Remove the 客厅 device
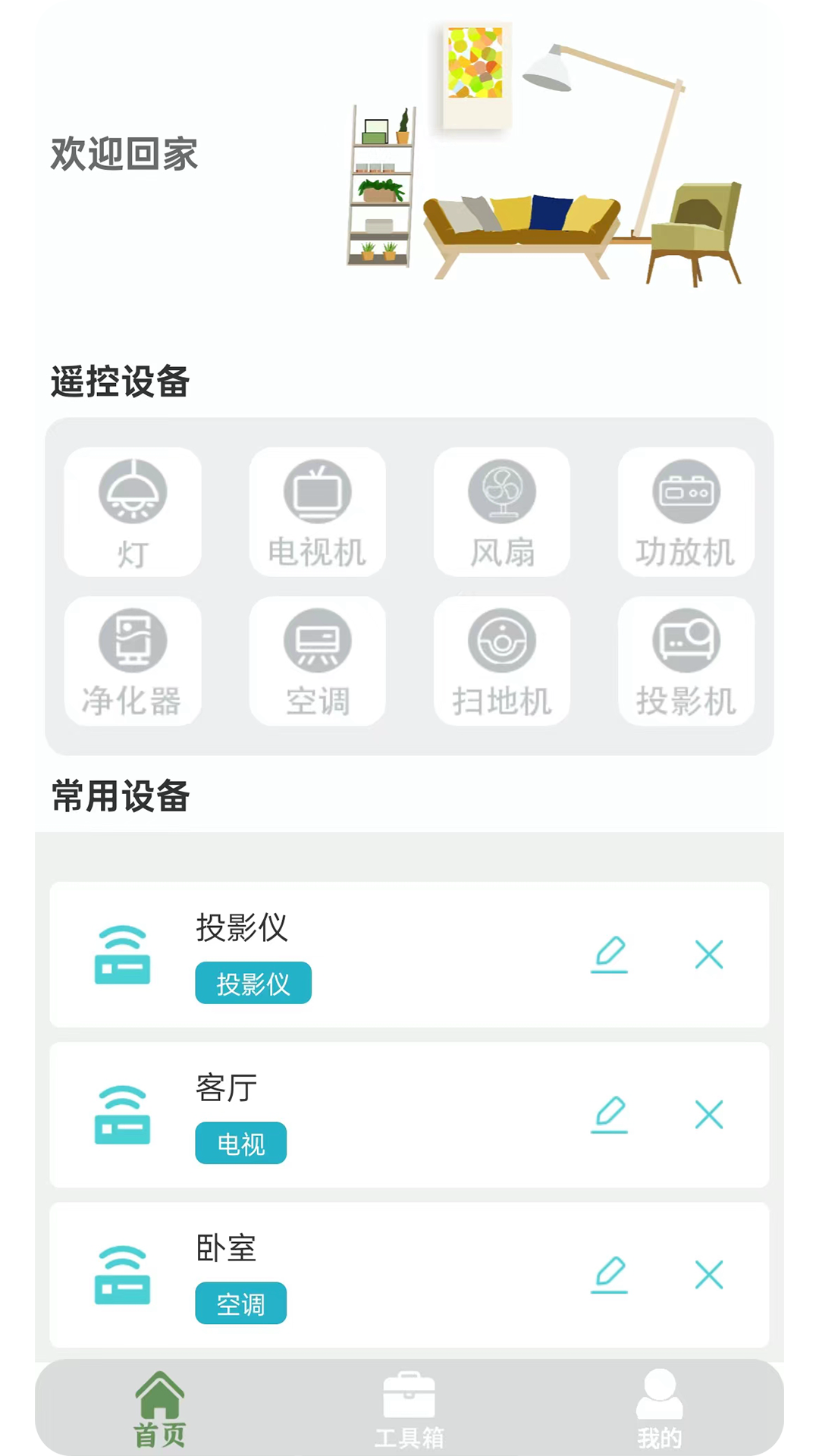 709,1116
